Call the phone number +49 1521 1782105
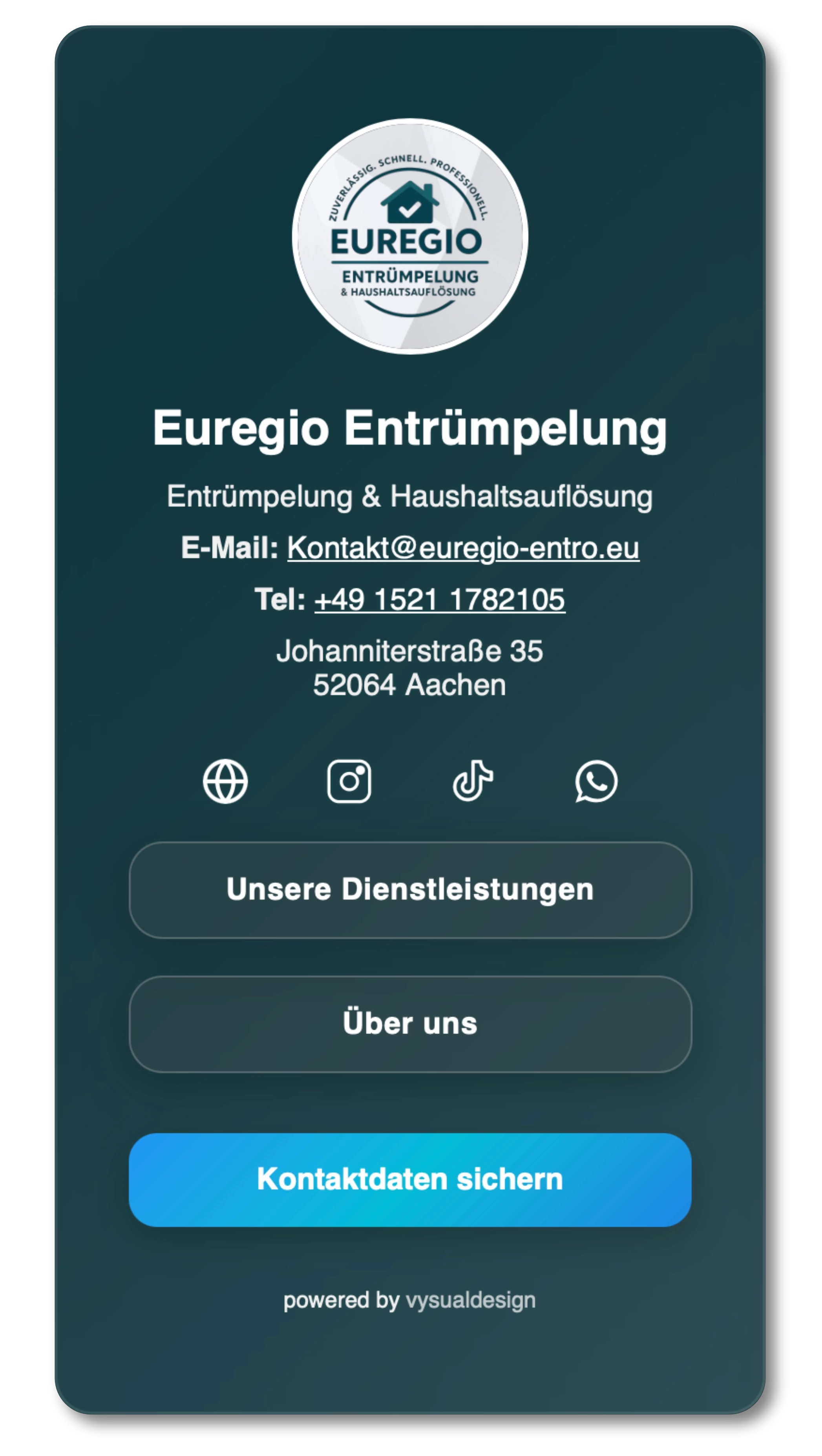The height and width of the screenshot is (1456, 822). tap(439, 599)
